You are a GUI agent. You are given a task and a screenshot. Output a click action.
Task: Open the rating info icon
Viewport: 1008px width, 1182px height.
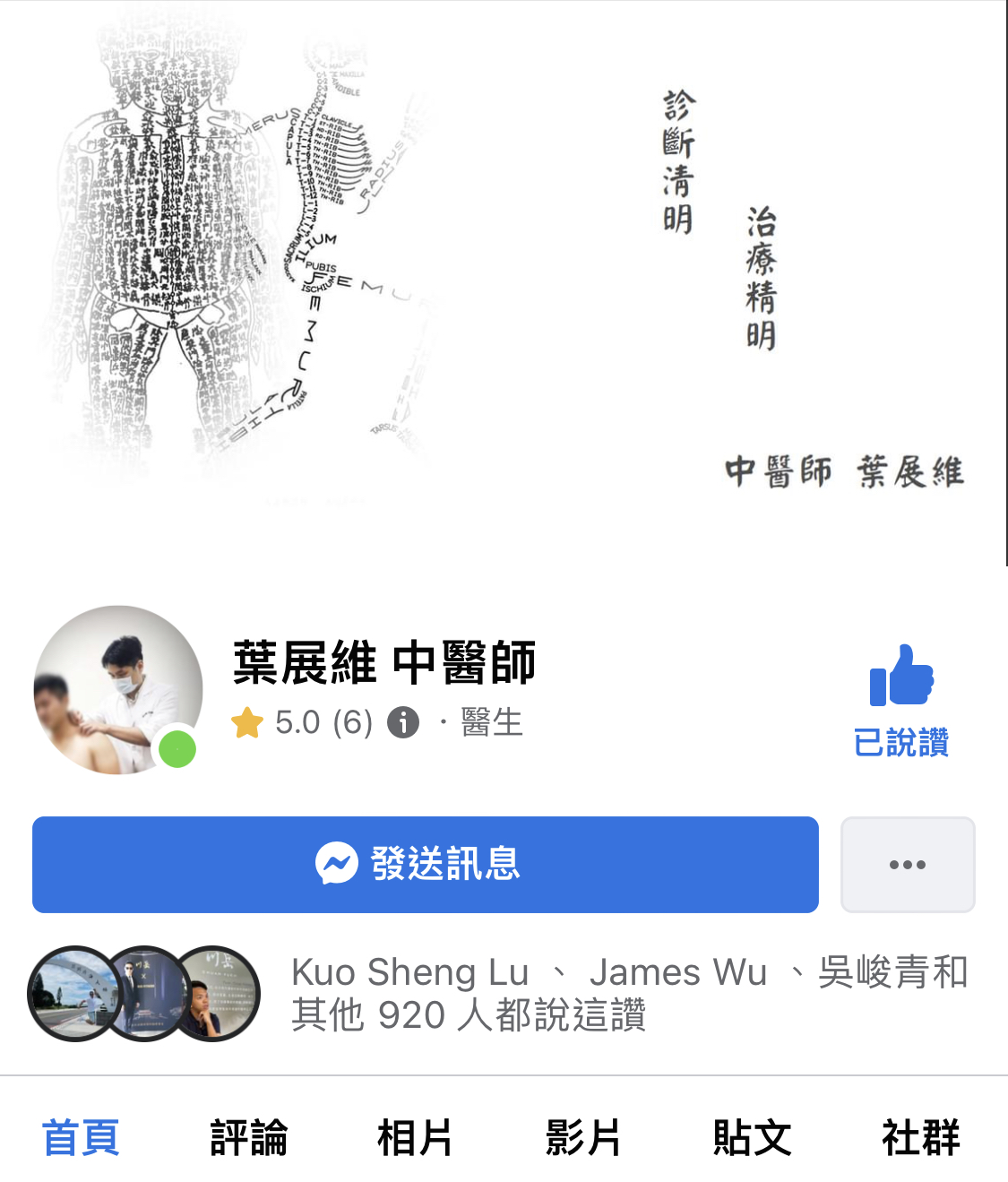click(x=403, y=722)
